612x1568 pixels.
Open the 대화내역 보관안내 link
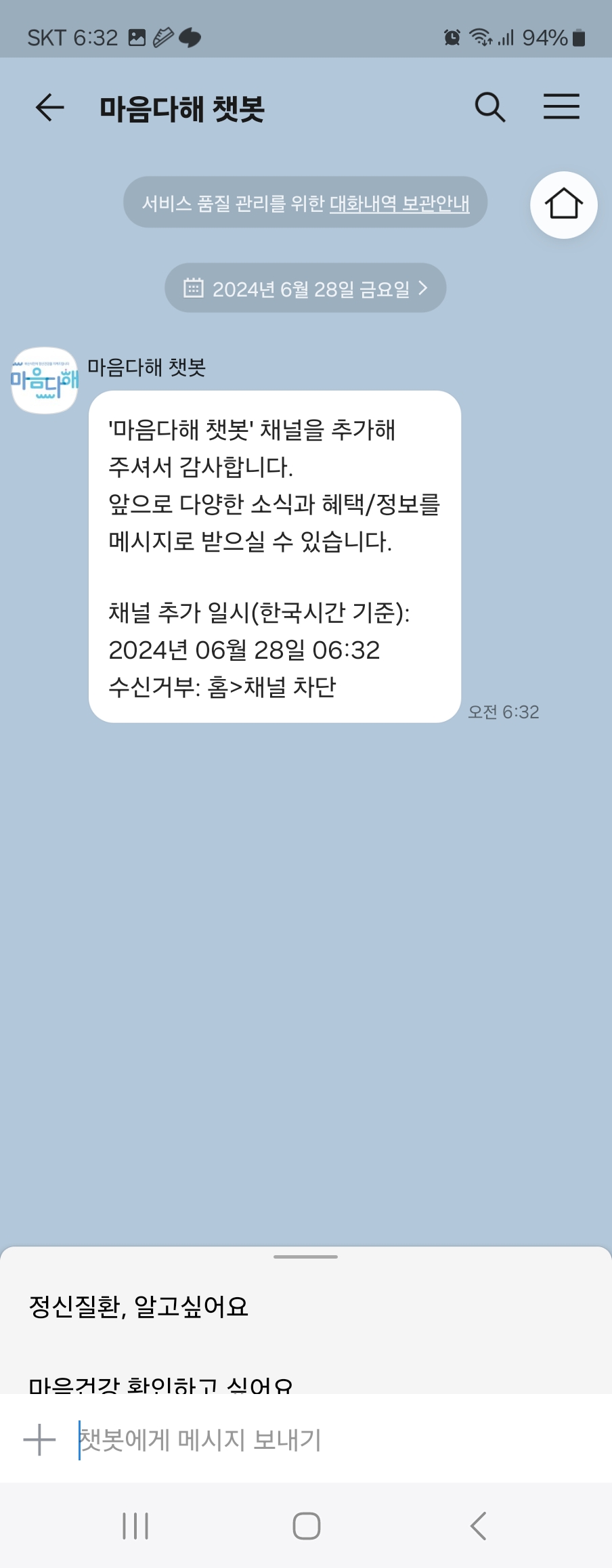coord(399,203)
